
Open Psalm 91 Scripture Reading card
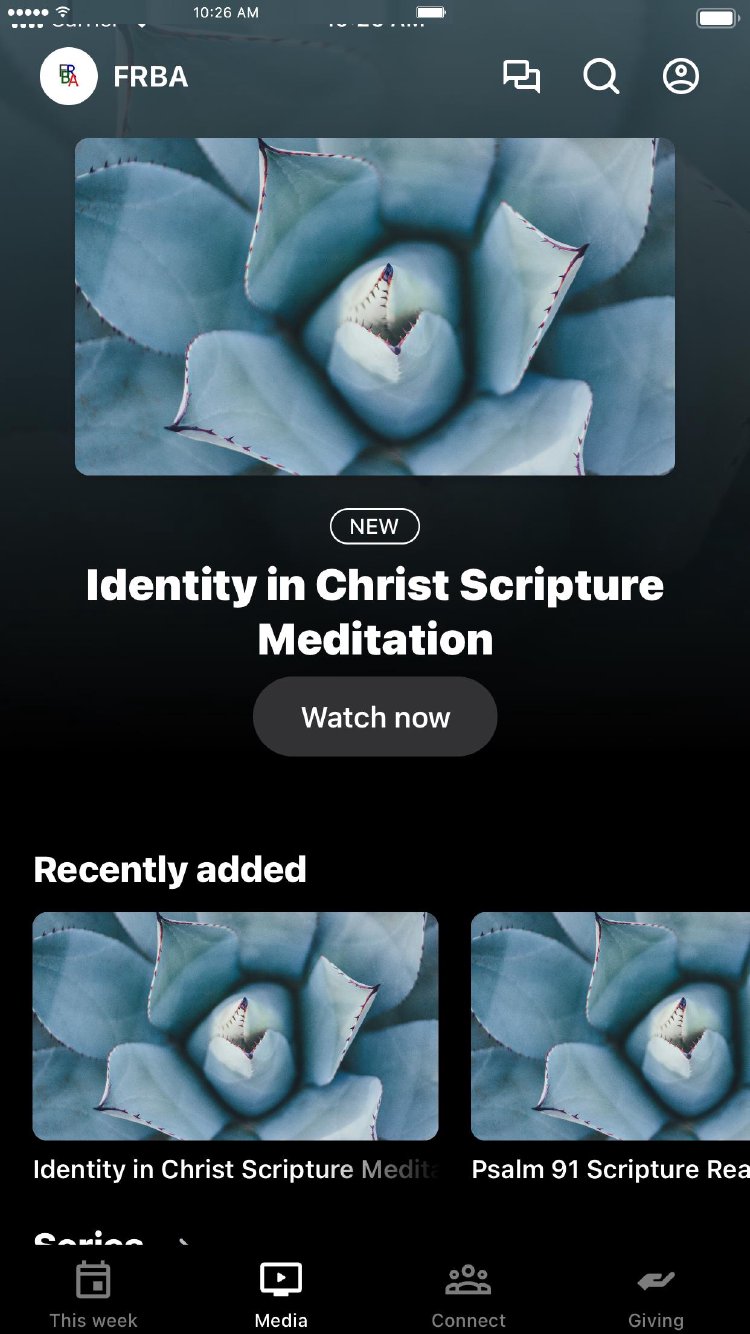(610, 1026)
